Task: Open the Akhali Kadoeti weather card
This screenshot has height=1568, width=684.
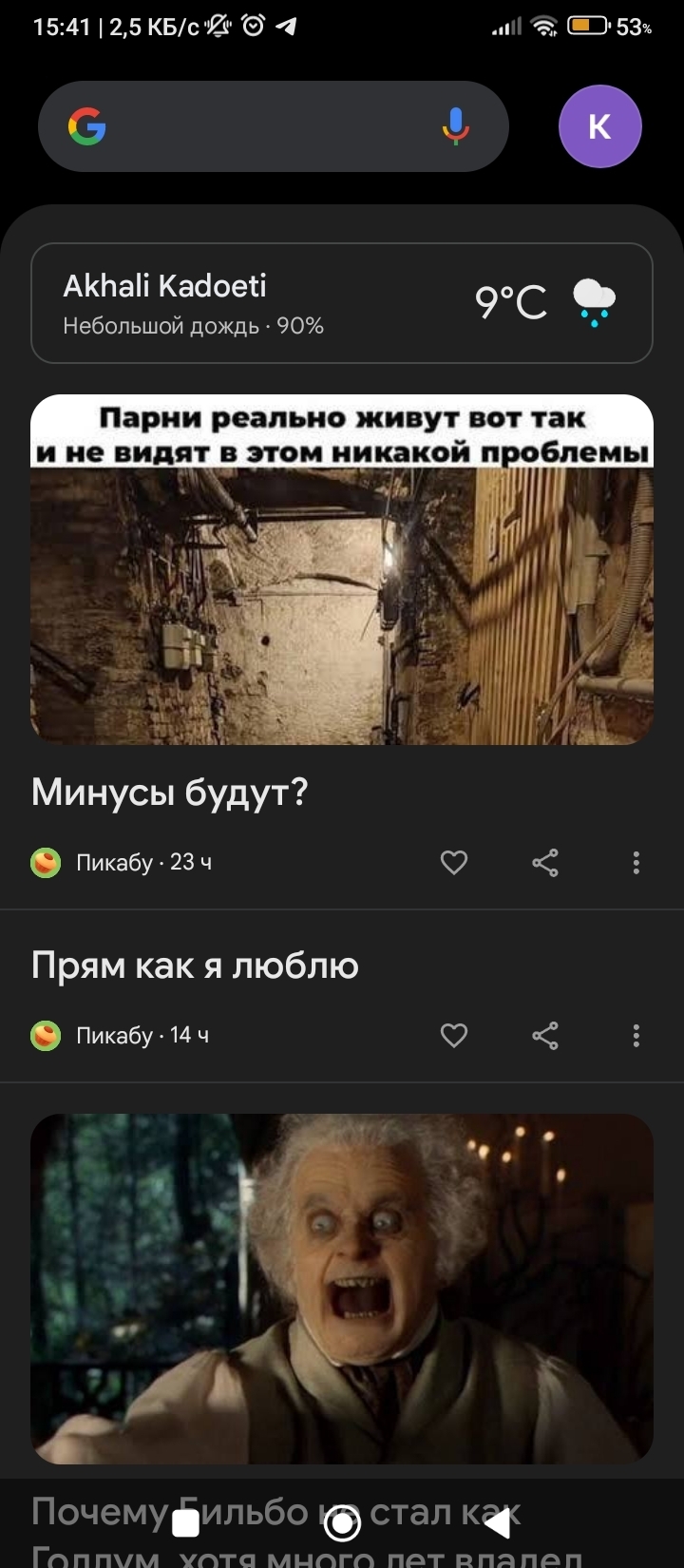Action: point(342,303)
